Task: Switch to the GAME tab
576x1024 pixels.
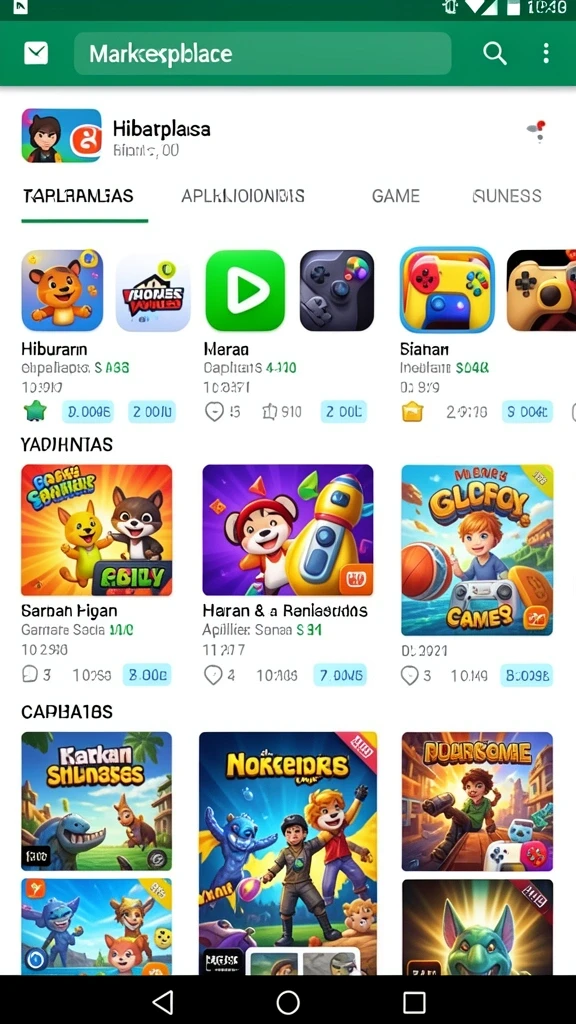Action: point(396,196)
